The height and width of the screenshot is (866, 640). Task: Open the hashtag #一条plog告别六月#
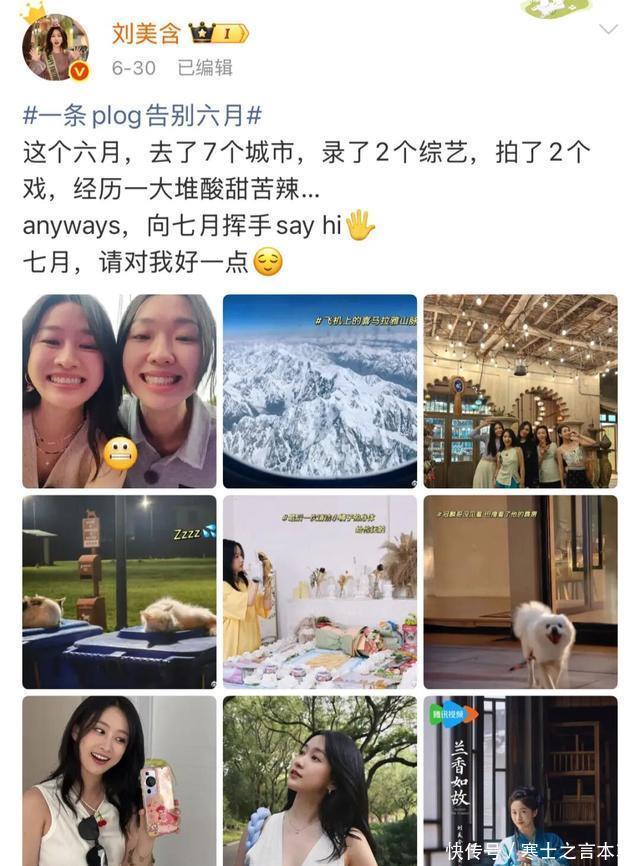click(142, 115)
